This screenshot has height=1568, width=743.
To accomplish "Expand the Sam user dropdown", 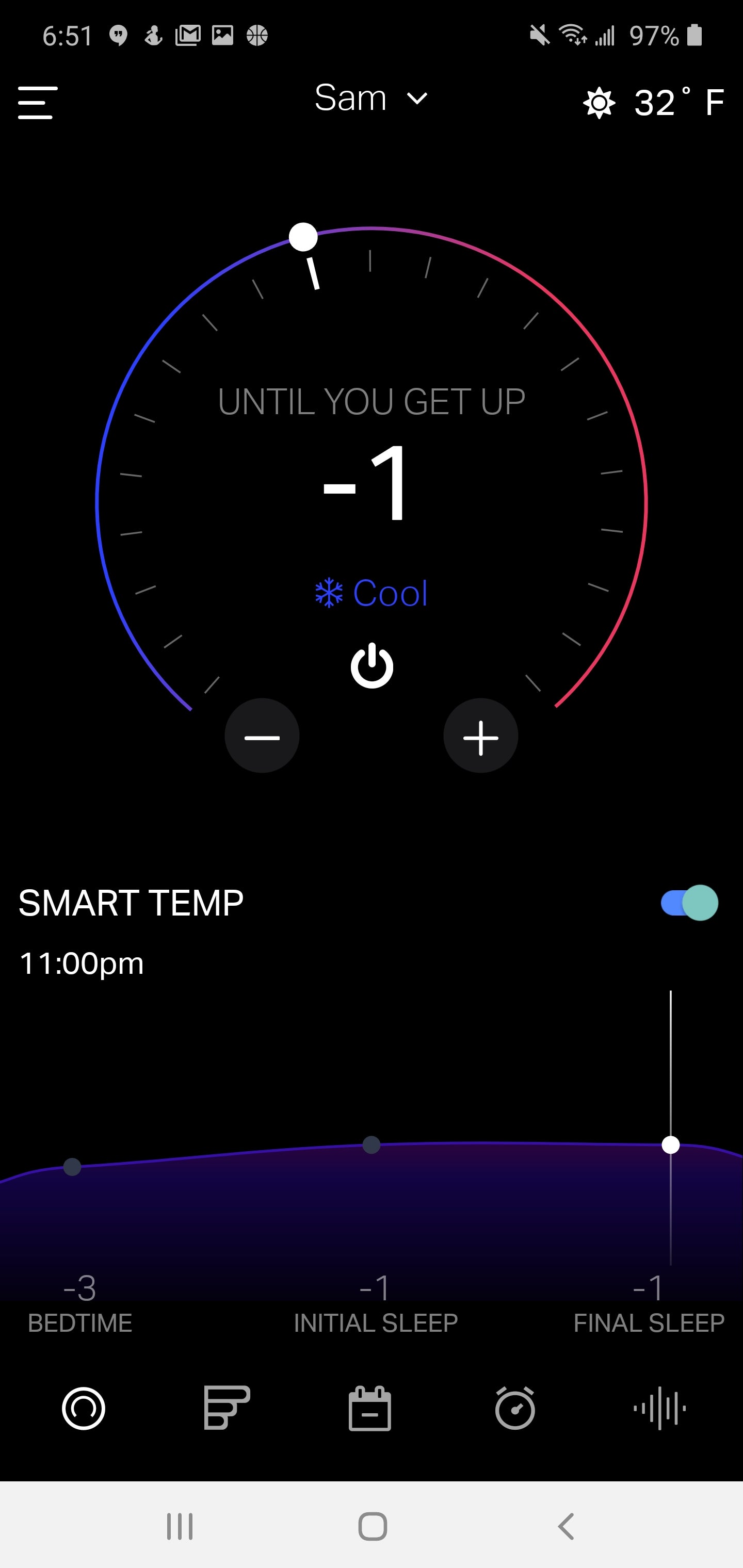I will 371,98.
